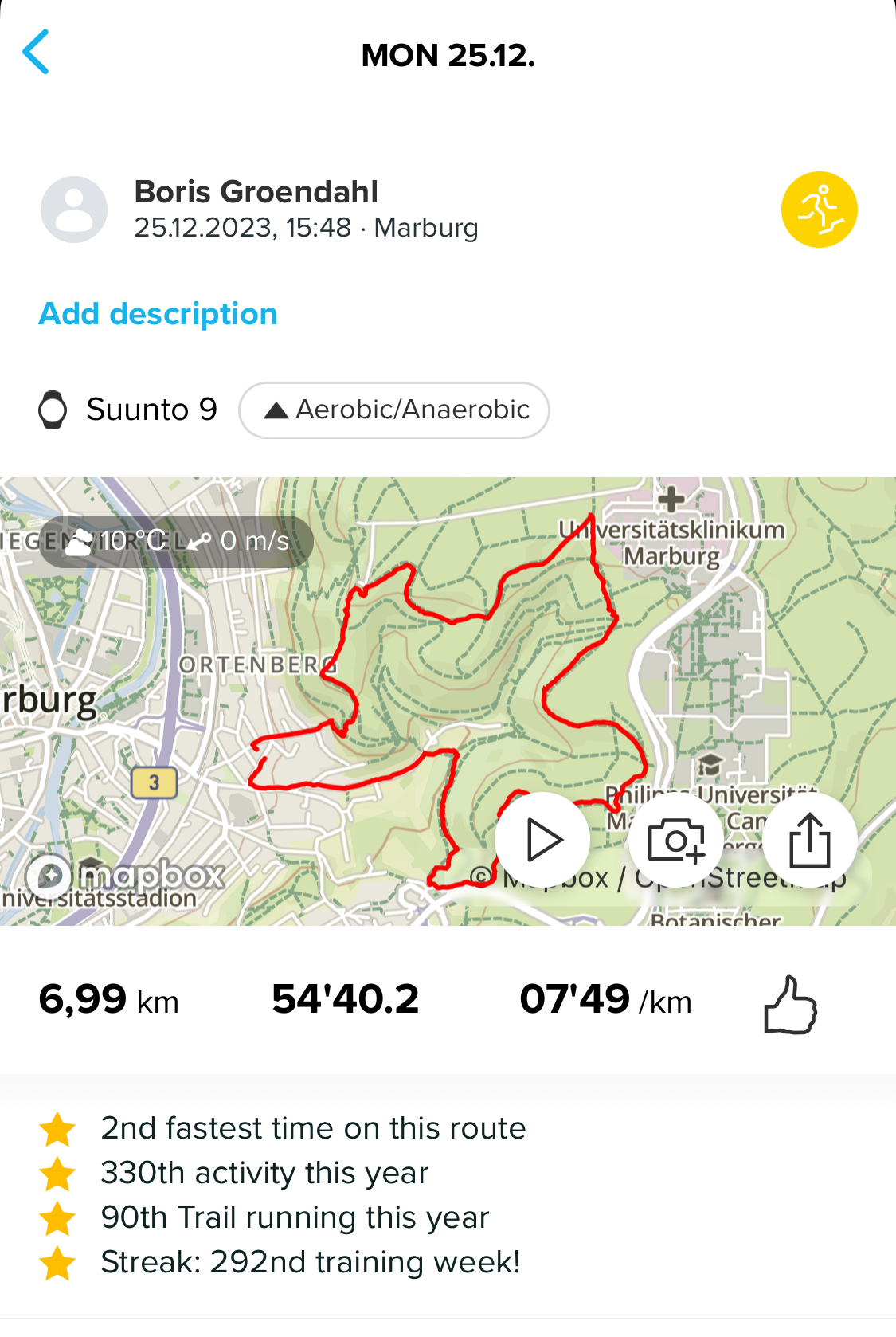This screenshot has height=1337, width=896.
Task: Open Boris Groendahl's profile avatar
Action: pos(74,210)
